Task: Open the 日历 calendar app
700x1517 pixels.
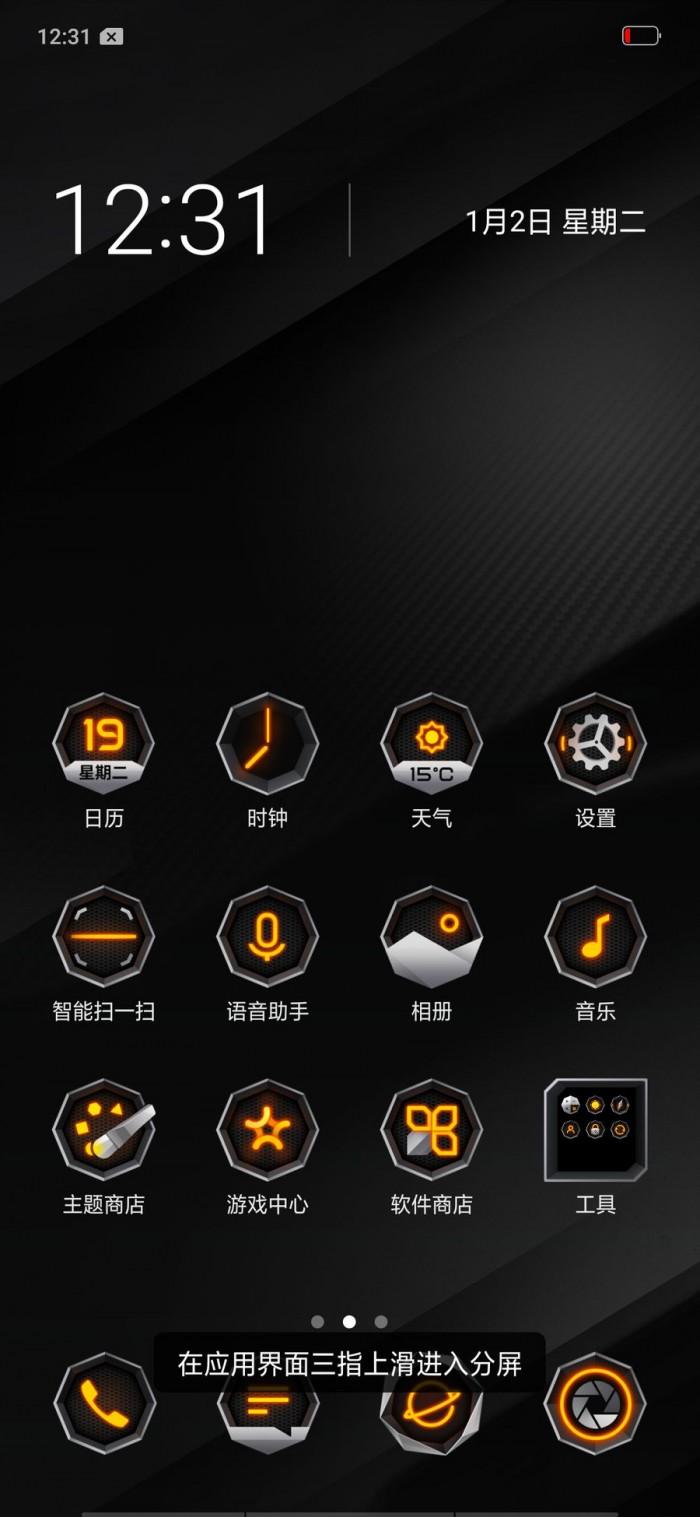Action: coord(103,744)
